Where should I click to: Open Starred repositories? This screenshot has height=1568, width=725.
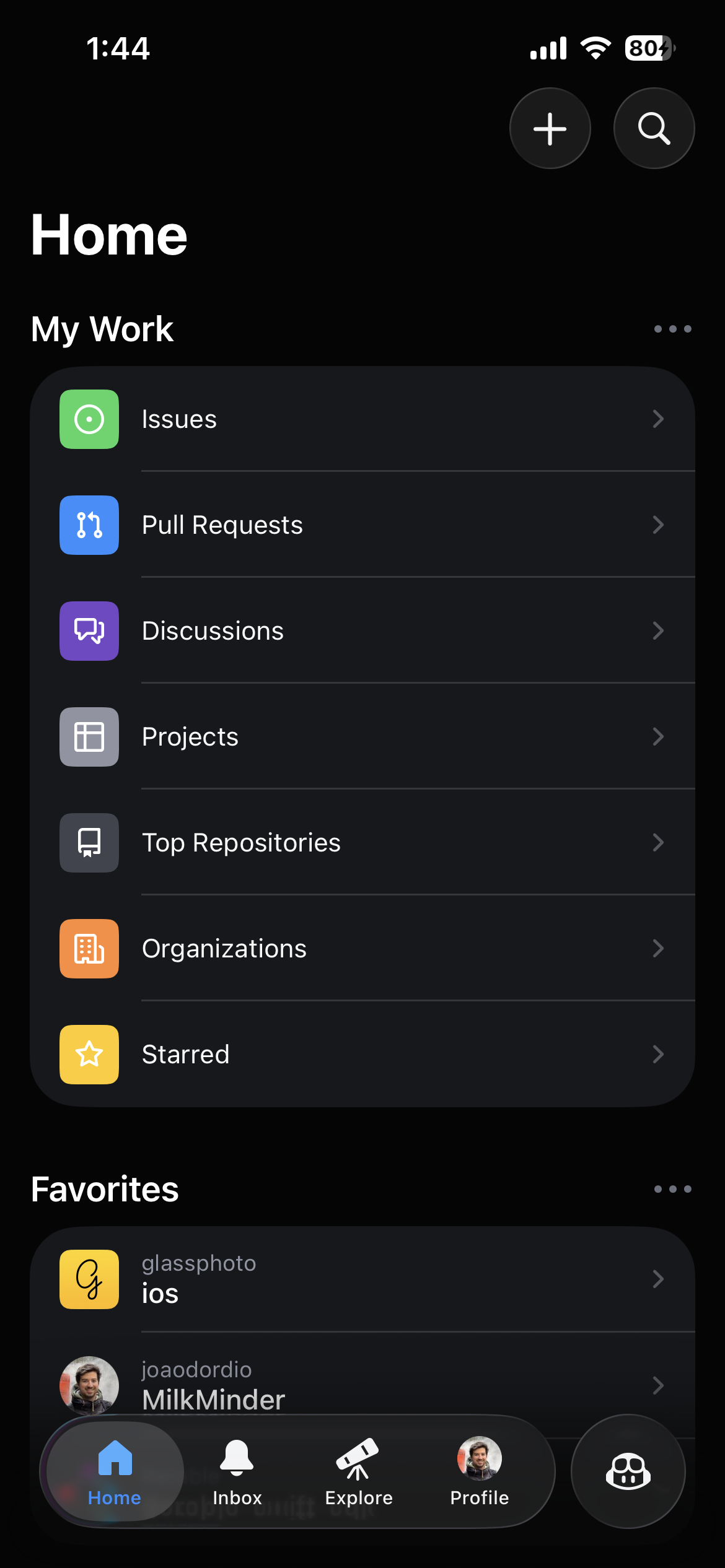pos(362,1055)
